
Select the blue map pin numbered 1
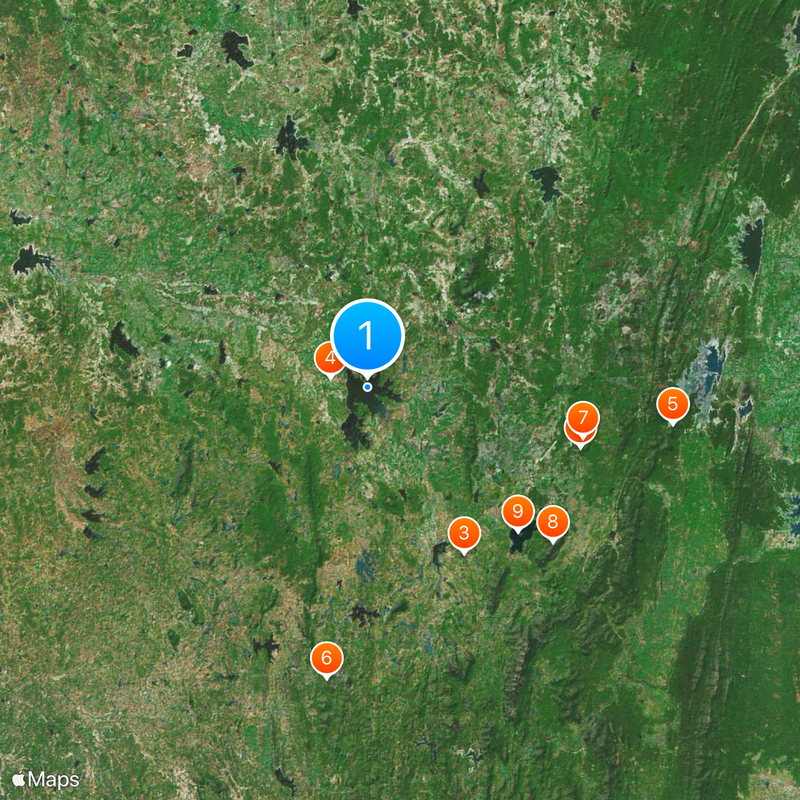[367, 336]
